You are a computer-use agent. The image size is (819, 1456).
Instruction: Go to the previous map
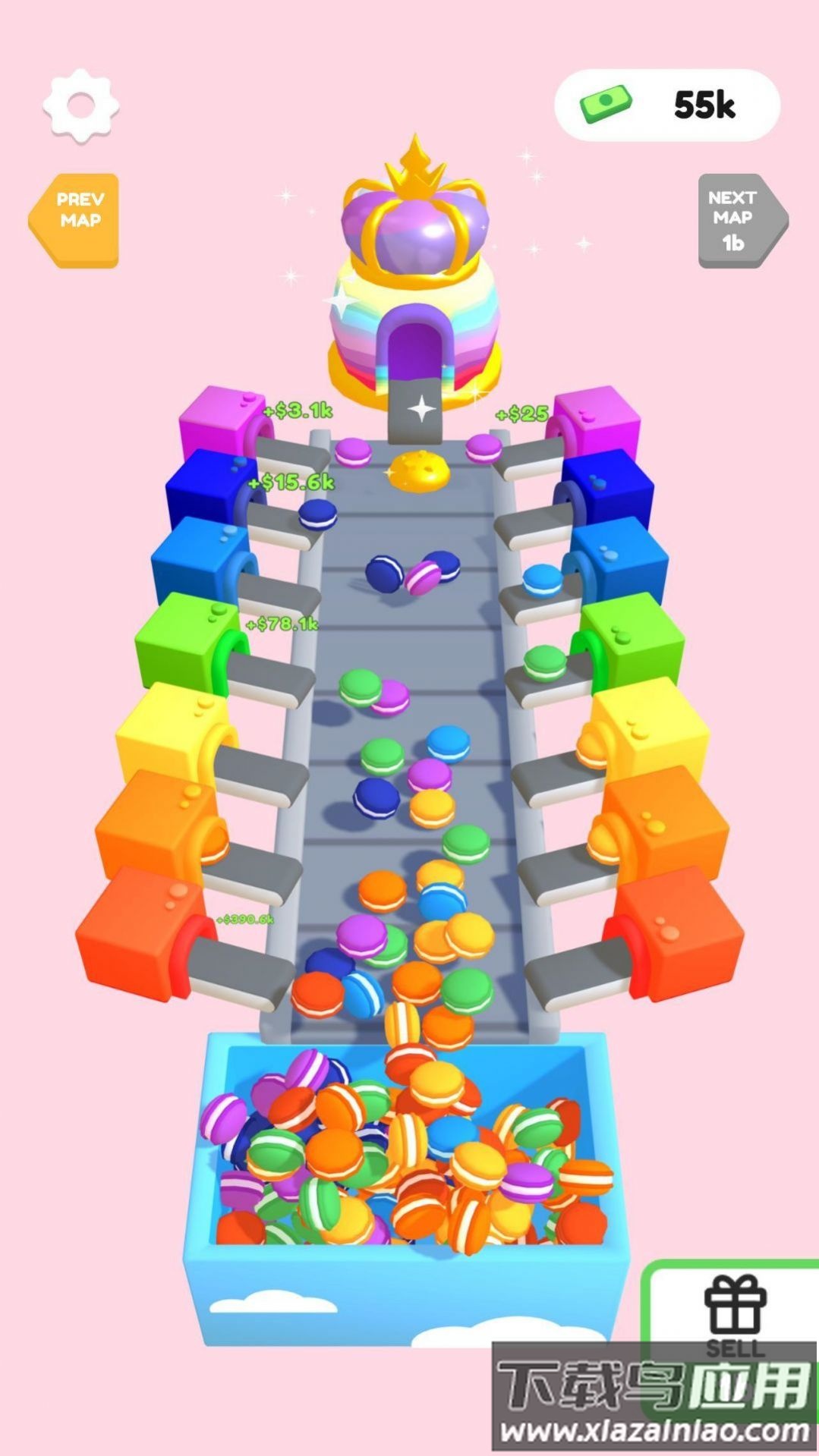[77, 220]
